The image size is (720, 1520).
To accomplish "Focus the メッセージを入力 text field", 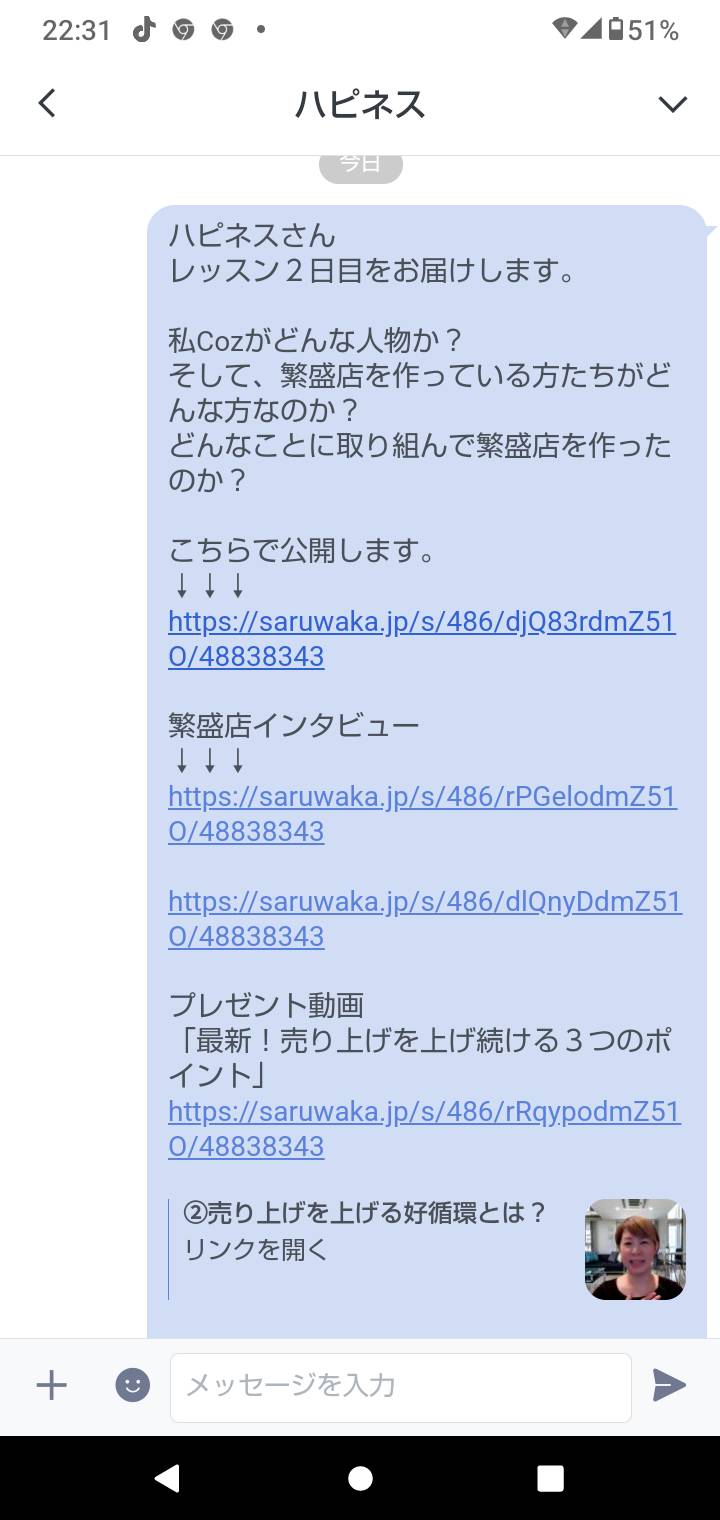I will click(x=401, y=1387).
